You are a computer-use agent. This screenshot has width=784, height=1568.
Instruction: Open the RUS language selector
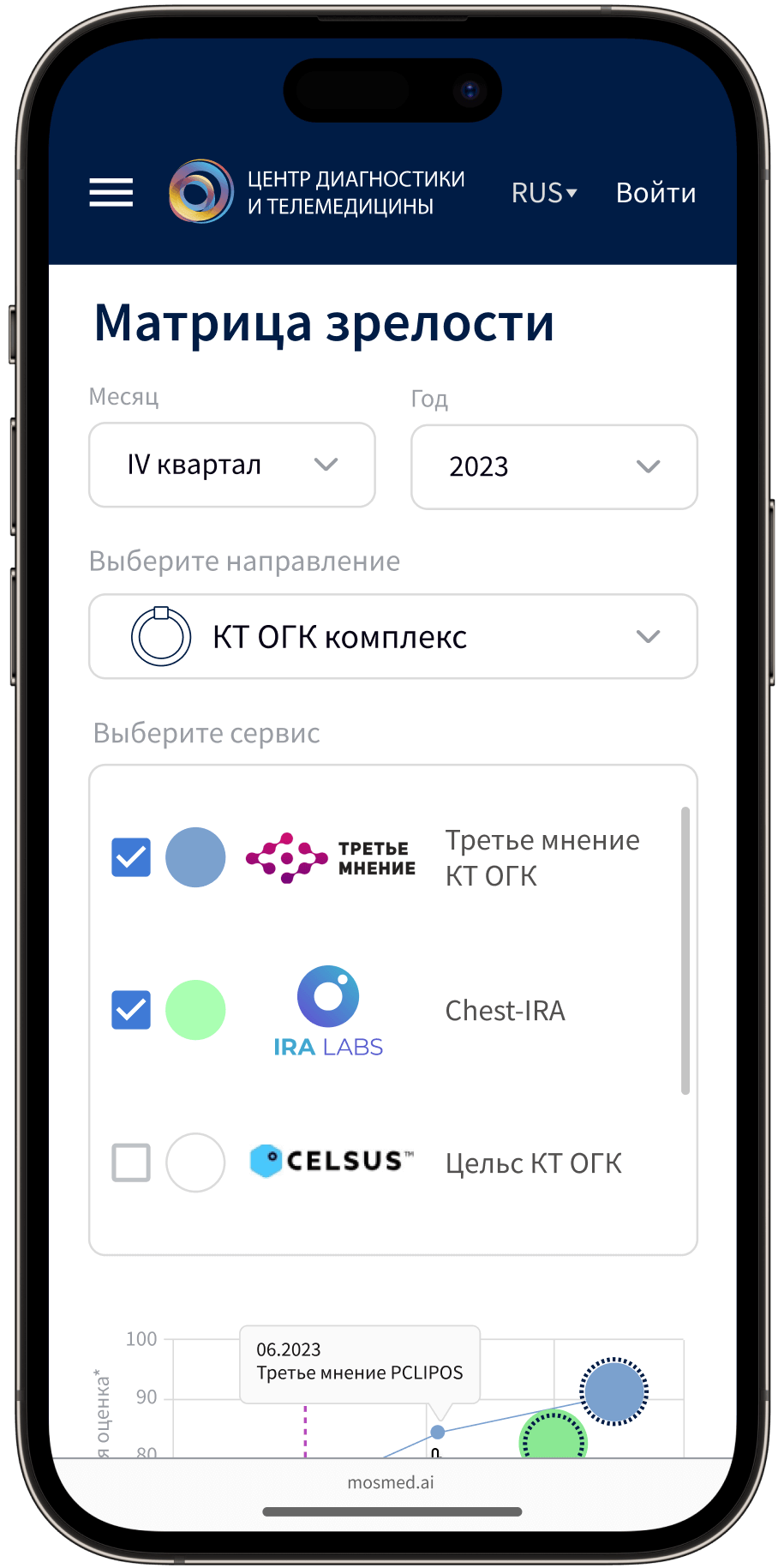click(544, 193)
